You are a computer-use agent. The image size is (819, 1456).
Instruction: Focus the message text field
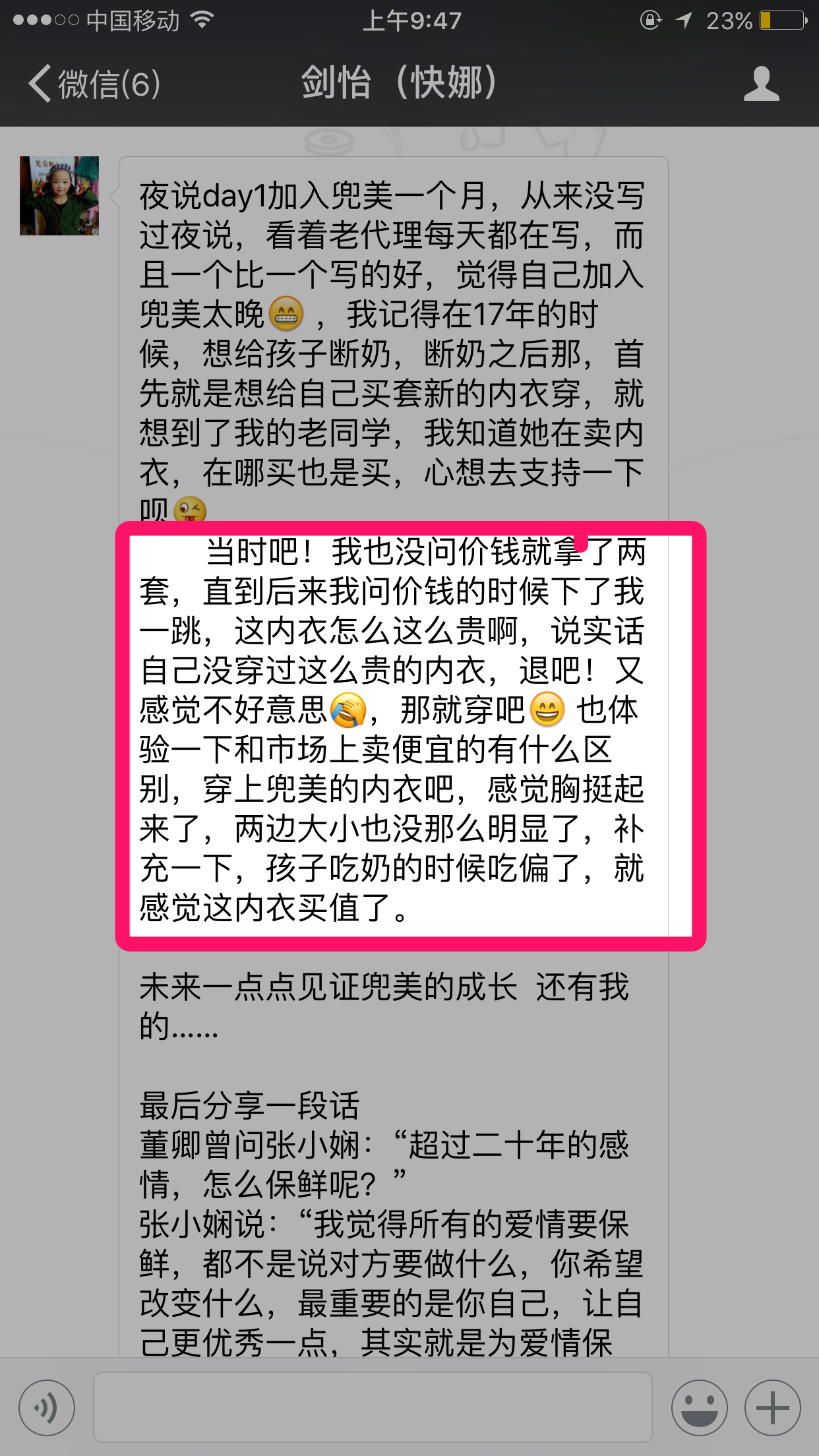(373, 1408)
